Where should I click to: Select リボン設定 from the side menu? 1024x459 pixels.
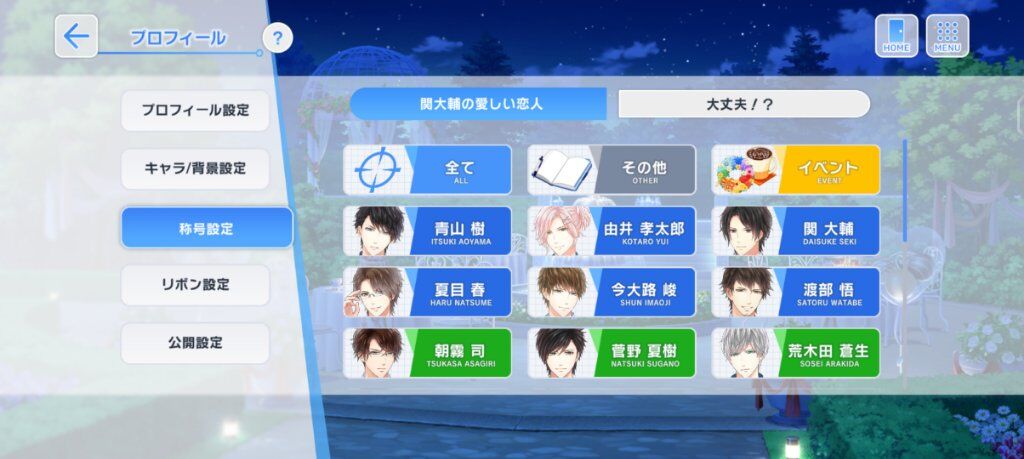coord(195,285)
